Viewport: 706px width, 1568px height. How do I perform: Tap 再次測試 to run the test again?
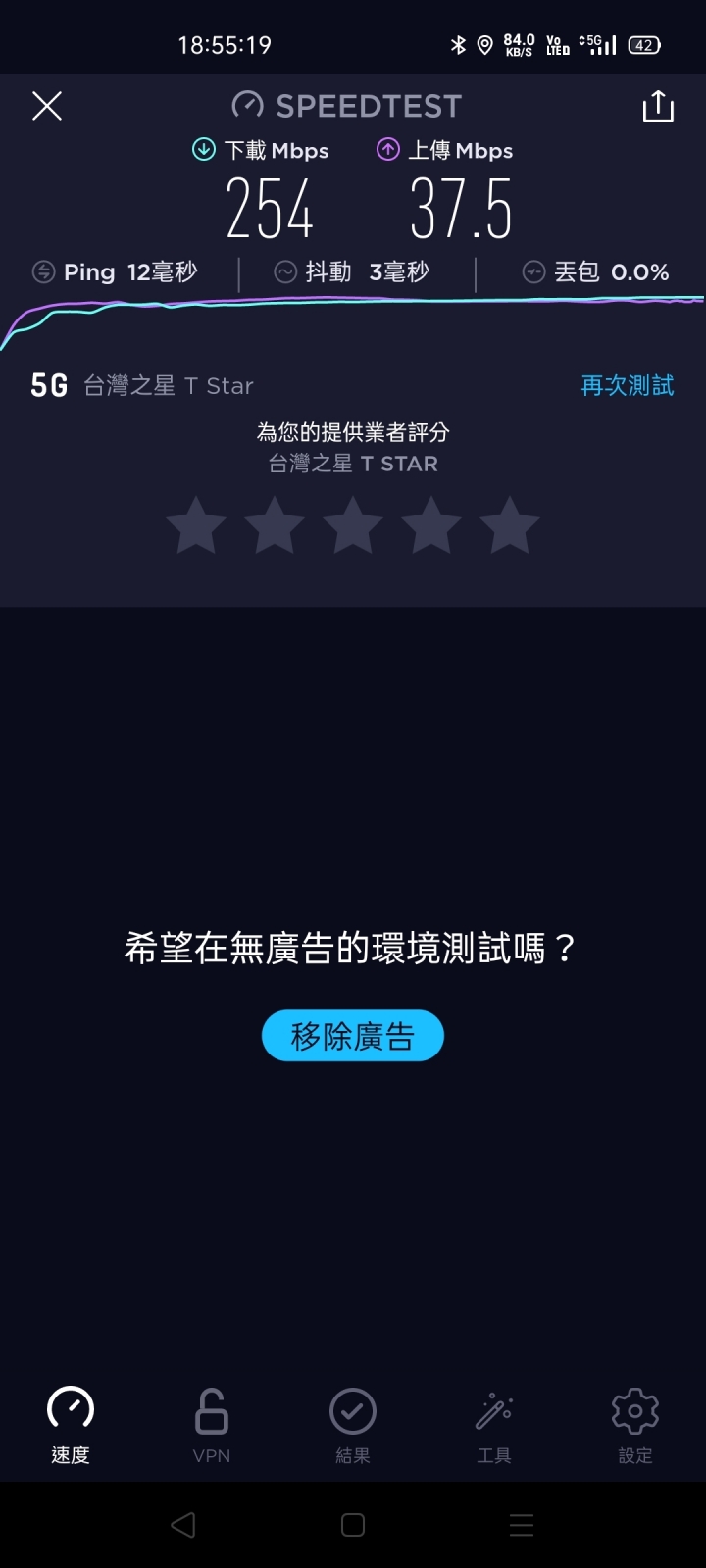click(x=628, y=385)
